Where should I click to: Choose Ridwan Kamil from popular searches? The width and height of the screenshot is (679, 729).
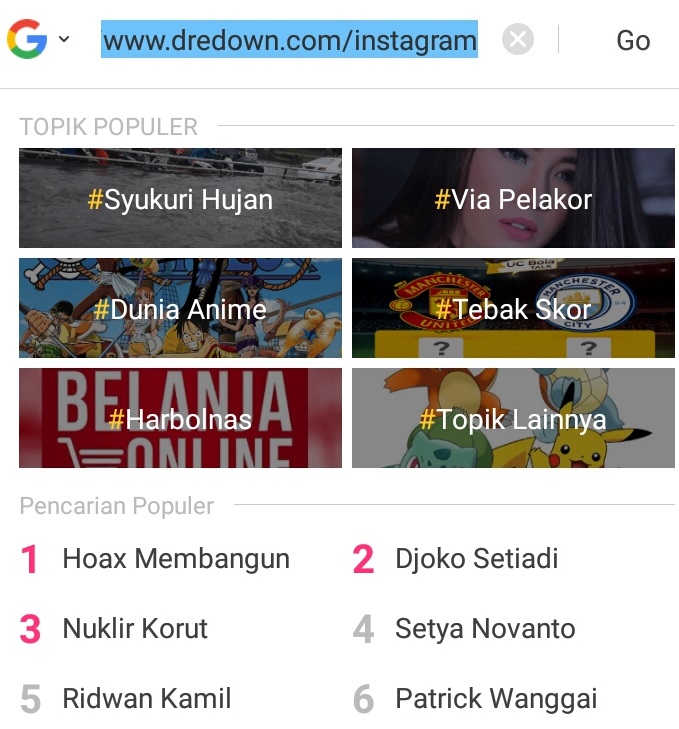point(146,698)
